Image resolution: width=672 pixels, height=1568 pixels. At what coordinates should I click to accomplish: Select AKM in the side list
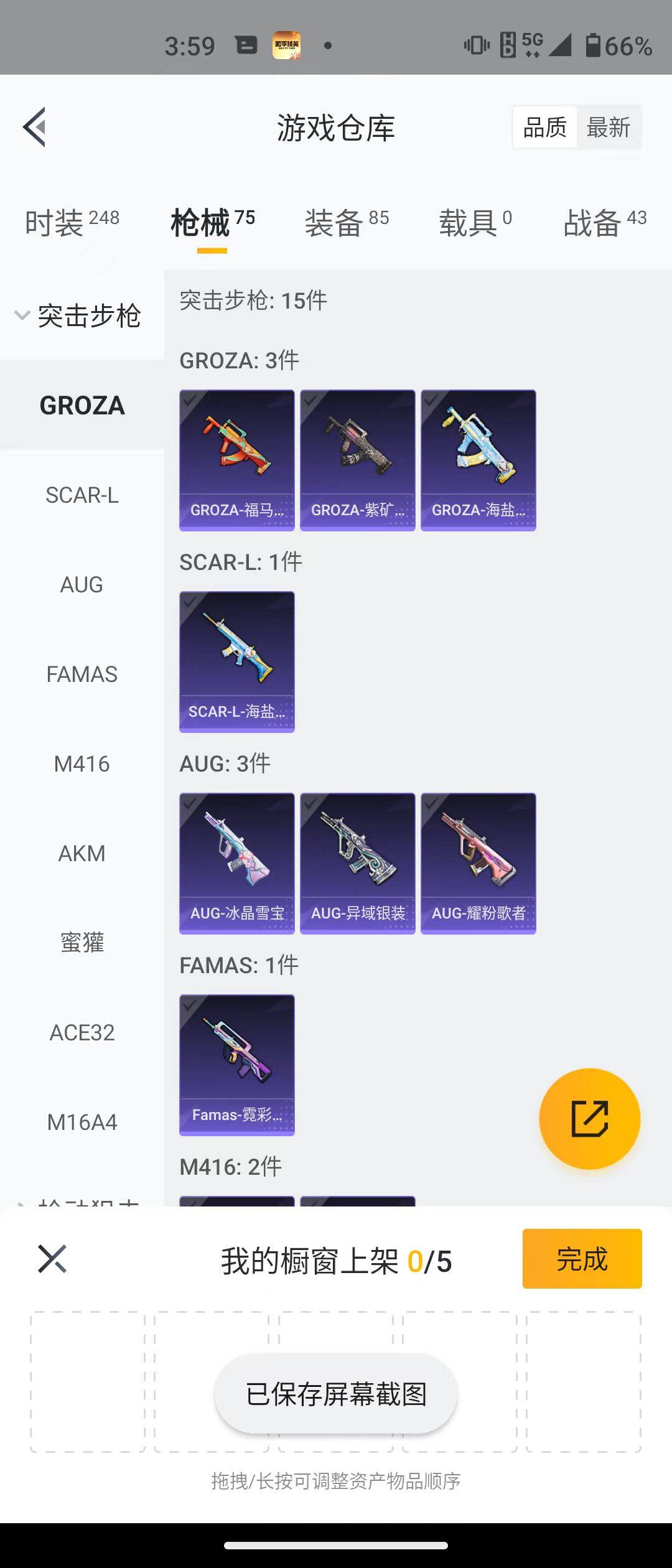click(82, 854)
